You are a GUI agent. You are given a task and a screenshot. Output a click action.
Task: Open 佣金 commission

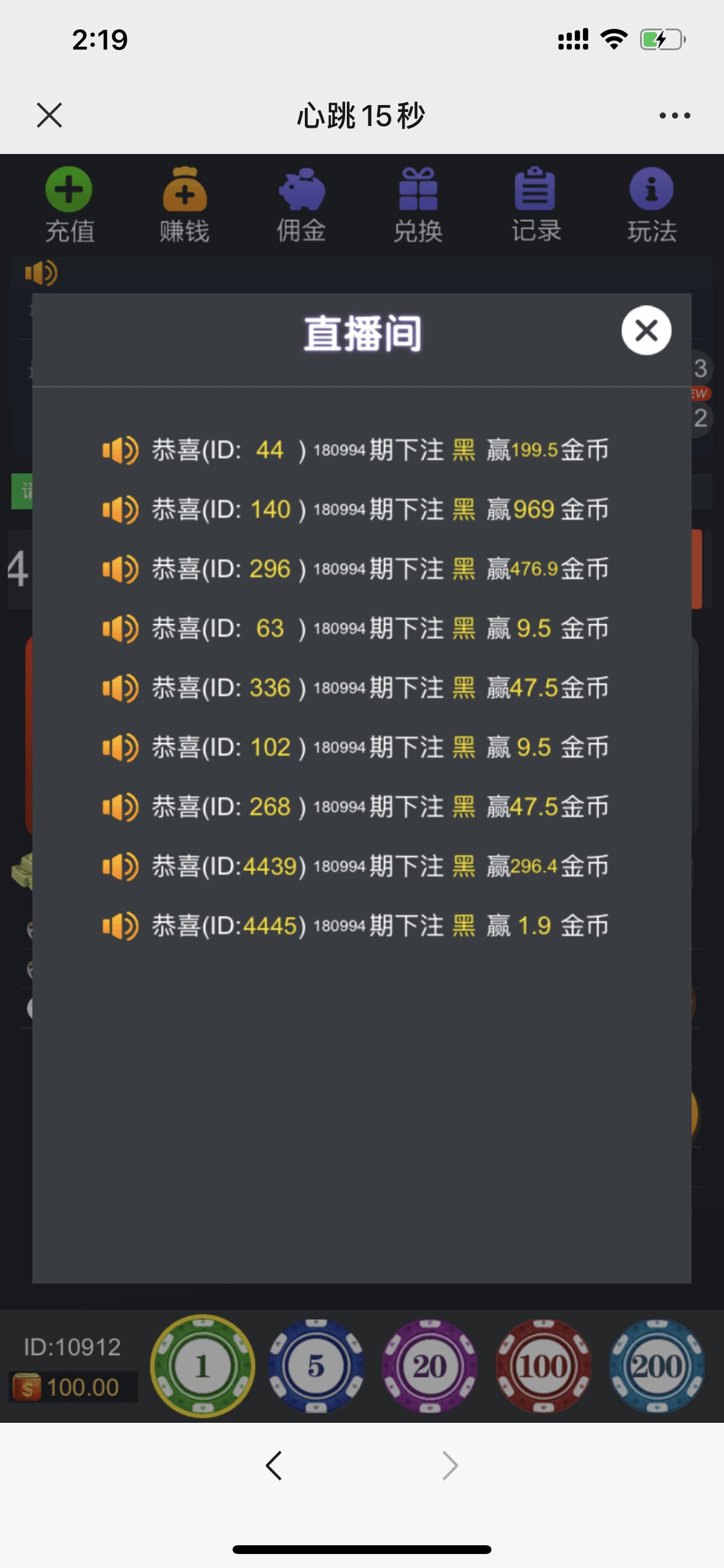click(x=302, y=206)
